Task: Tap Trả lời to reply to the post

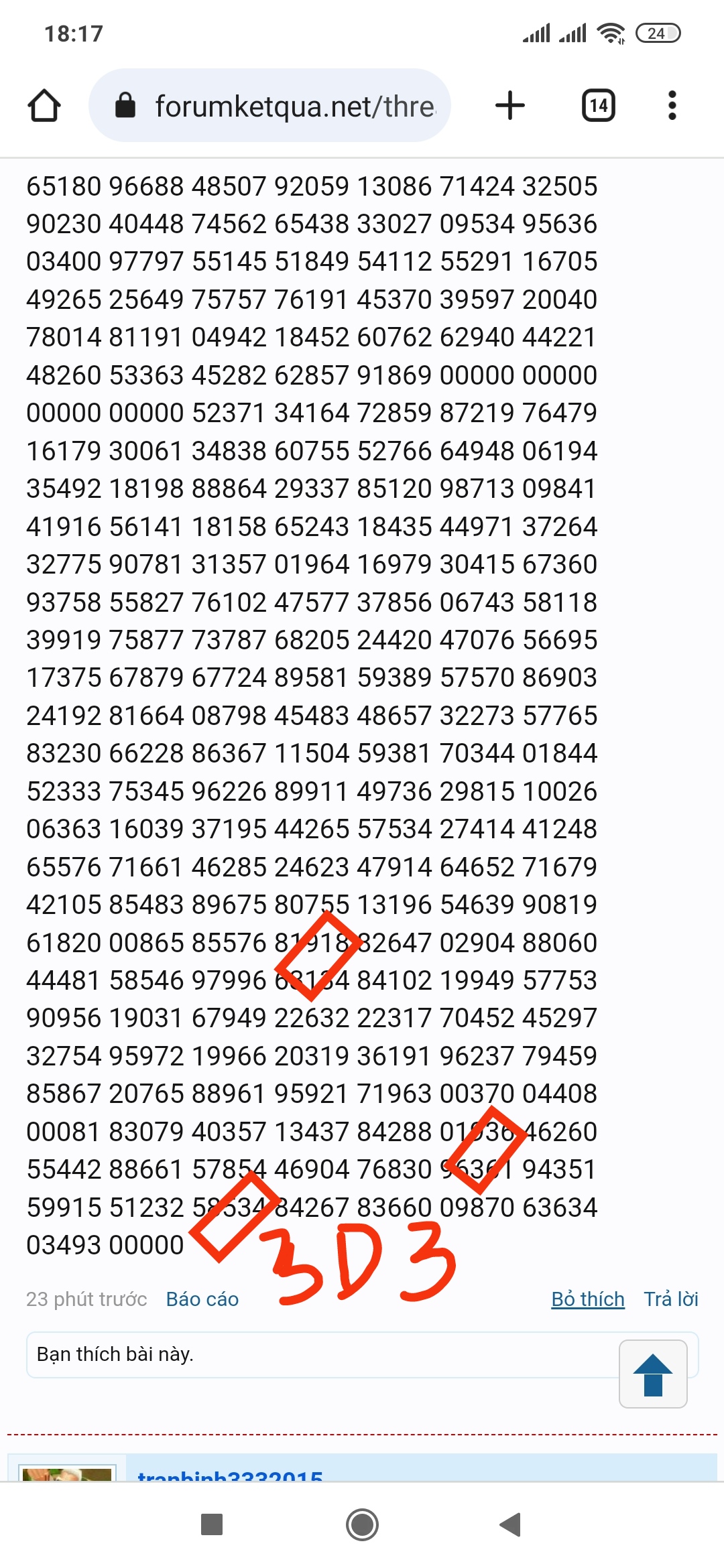Action: click(671, 1299)
